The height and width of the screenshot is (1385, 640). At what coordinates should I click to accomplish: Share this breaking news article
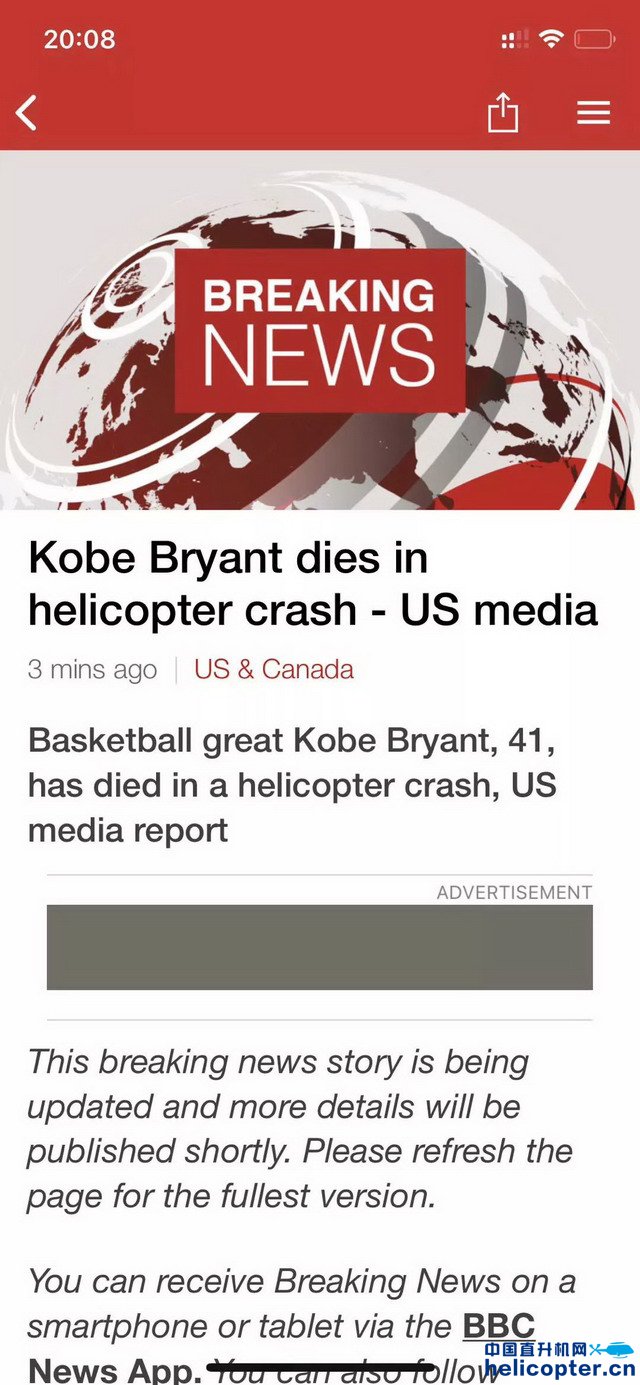(503, 112)
